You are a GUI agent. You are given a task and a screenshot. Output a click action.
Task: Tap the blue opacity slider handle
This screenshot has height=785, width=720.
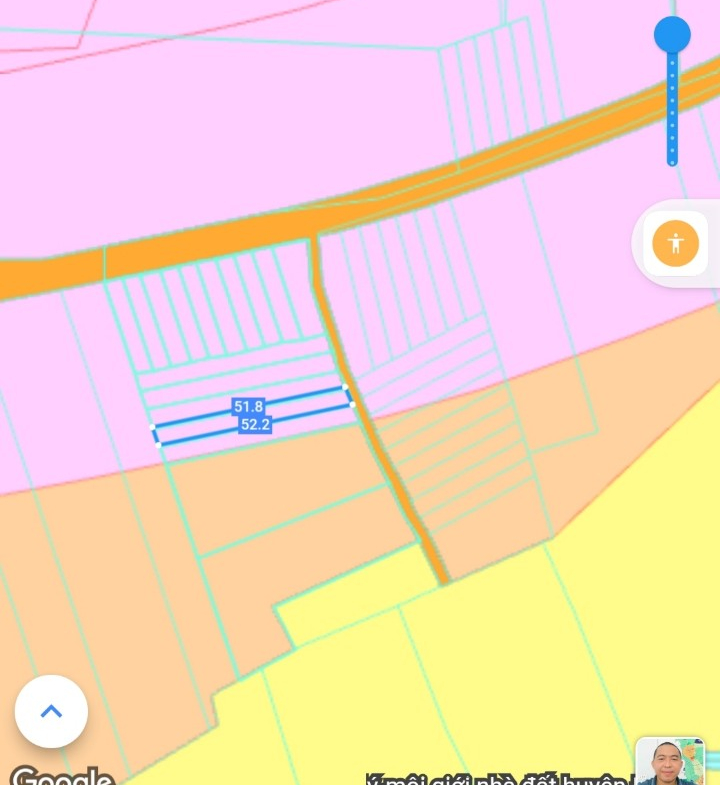[x=672, y=35]
